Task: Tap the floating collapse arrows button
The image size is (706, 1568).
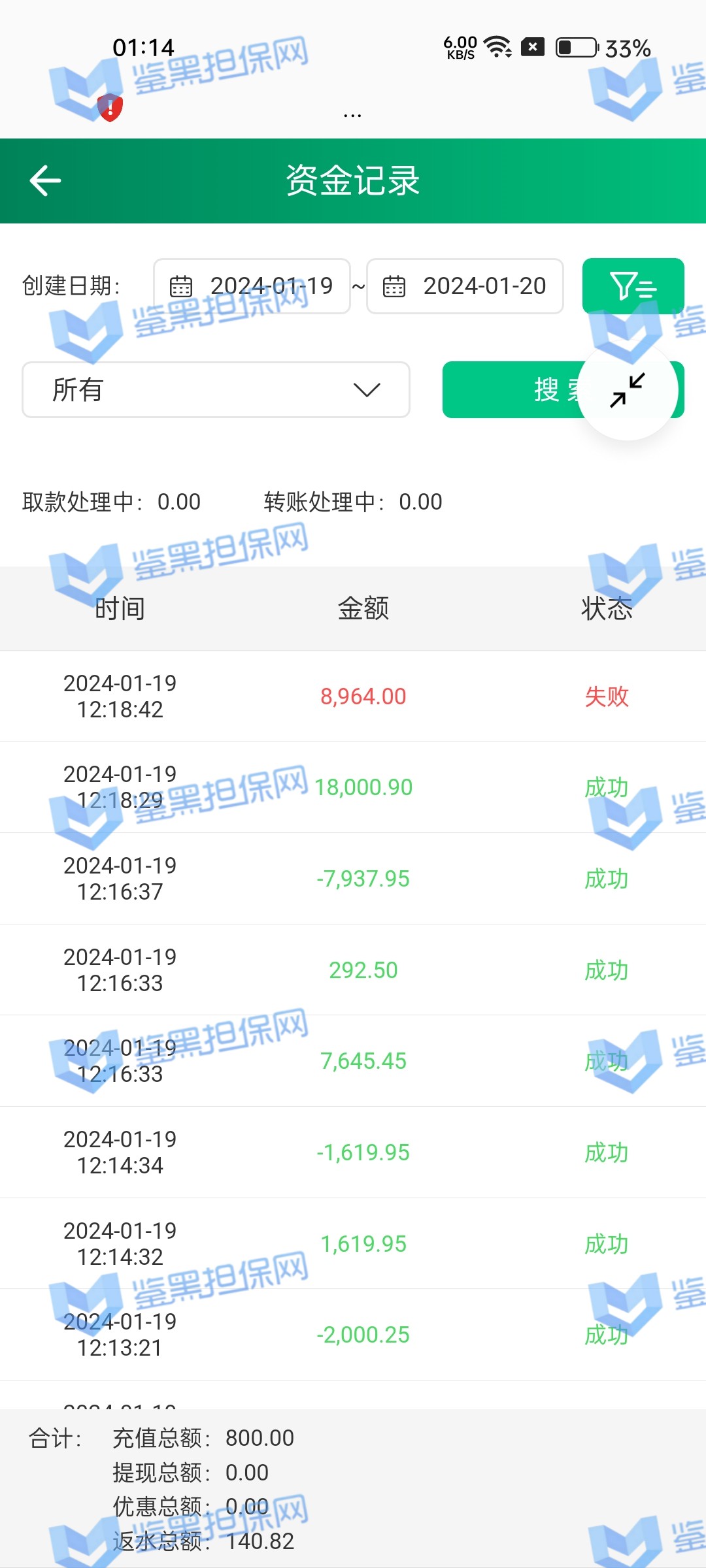Action: pos(628,390)
